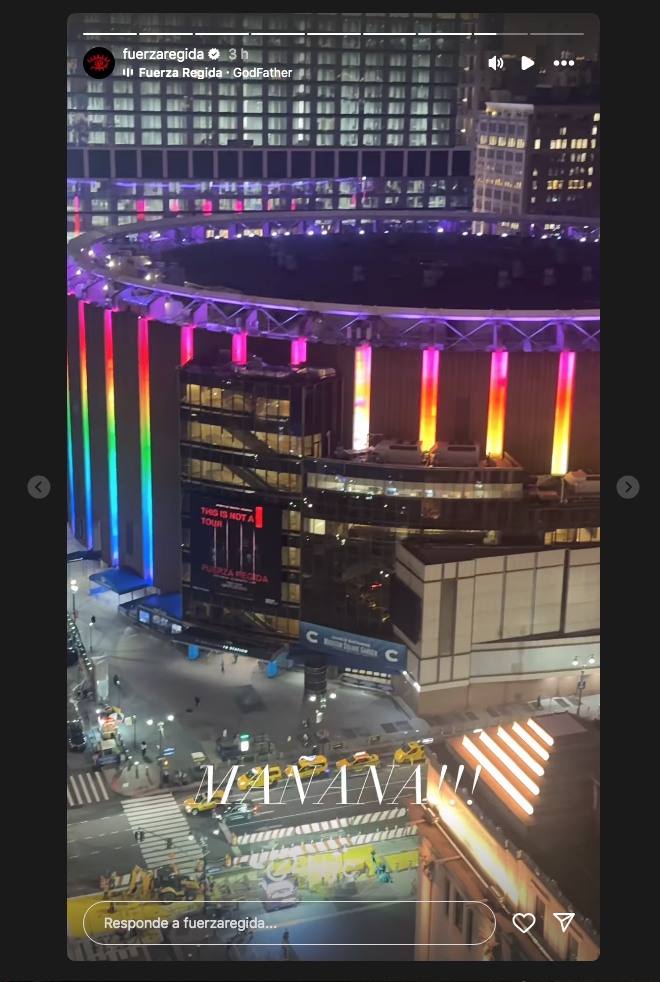The image size is (660, 982).
Task: Open the fuerzaregida profile avatar
Action: pos(99,62)
